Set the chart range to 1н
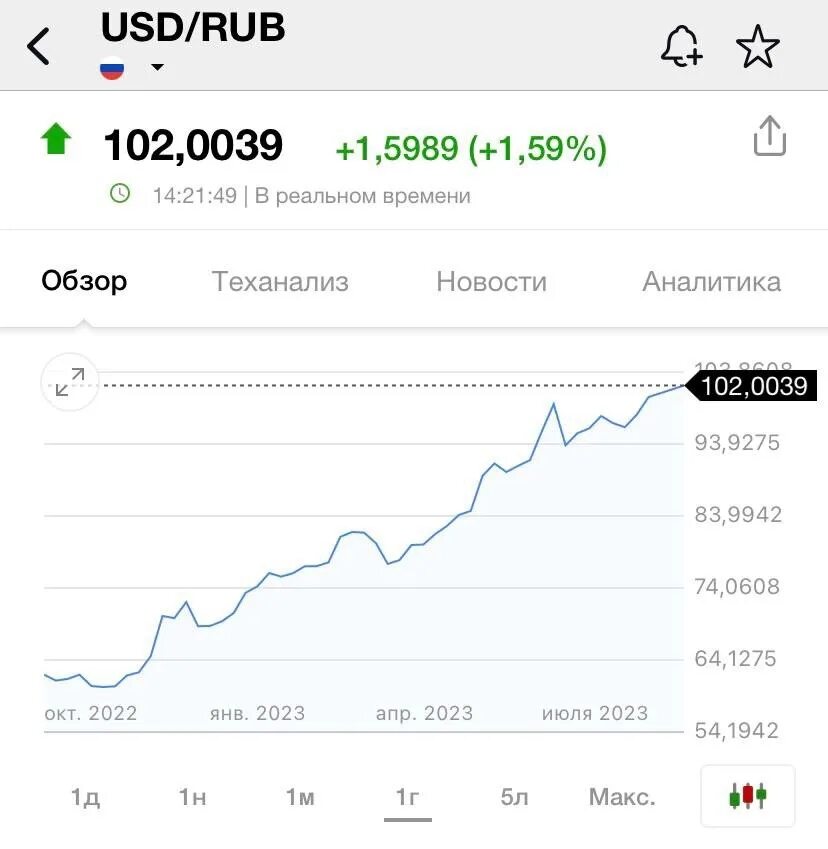Viewport: 828px width, 849px height. point(192,797)
